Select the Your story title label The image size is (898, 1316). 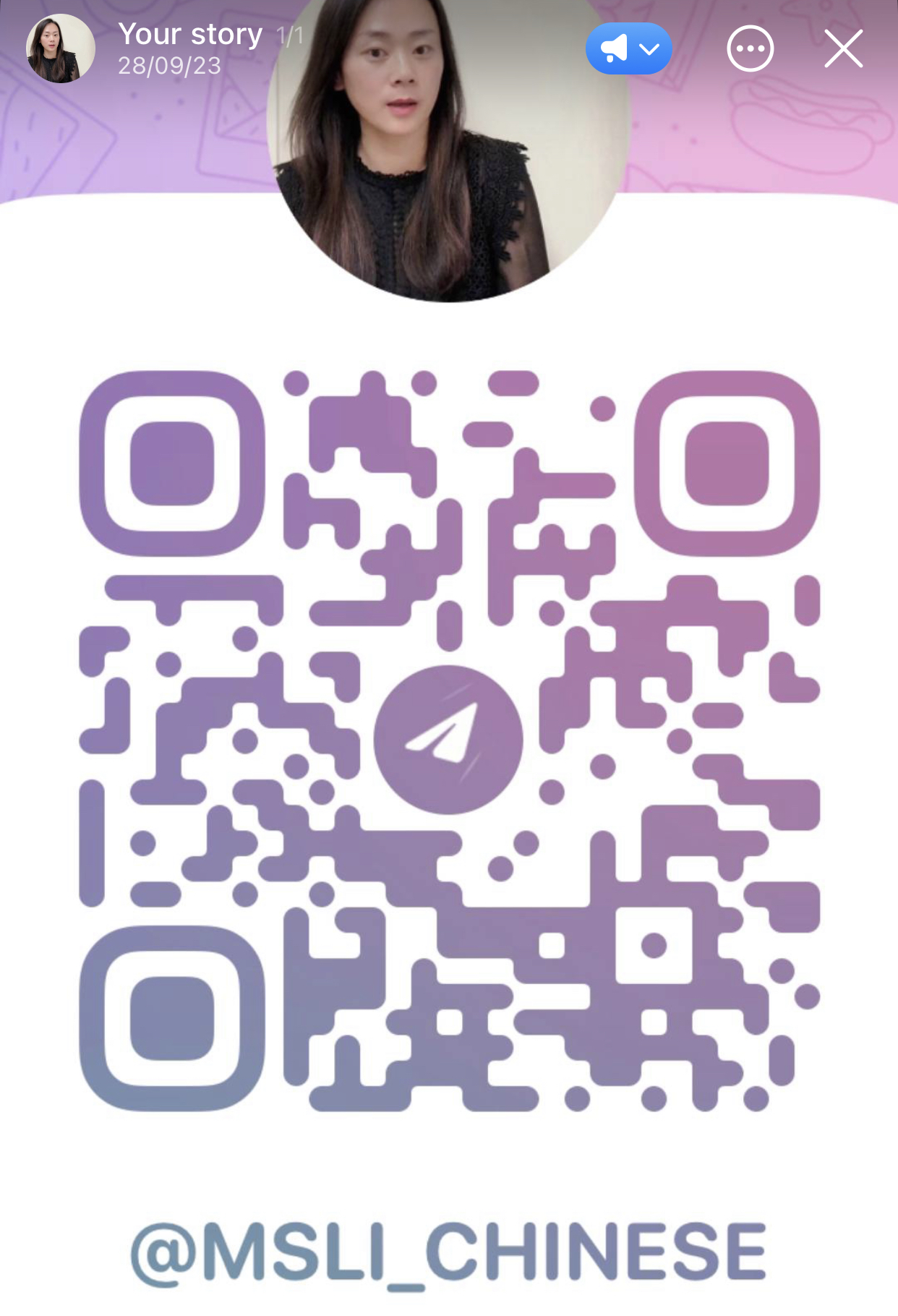[190, 33]
